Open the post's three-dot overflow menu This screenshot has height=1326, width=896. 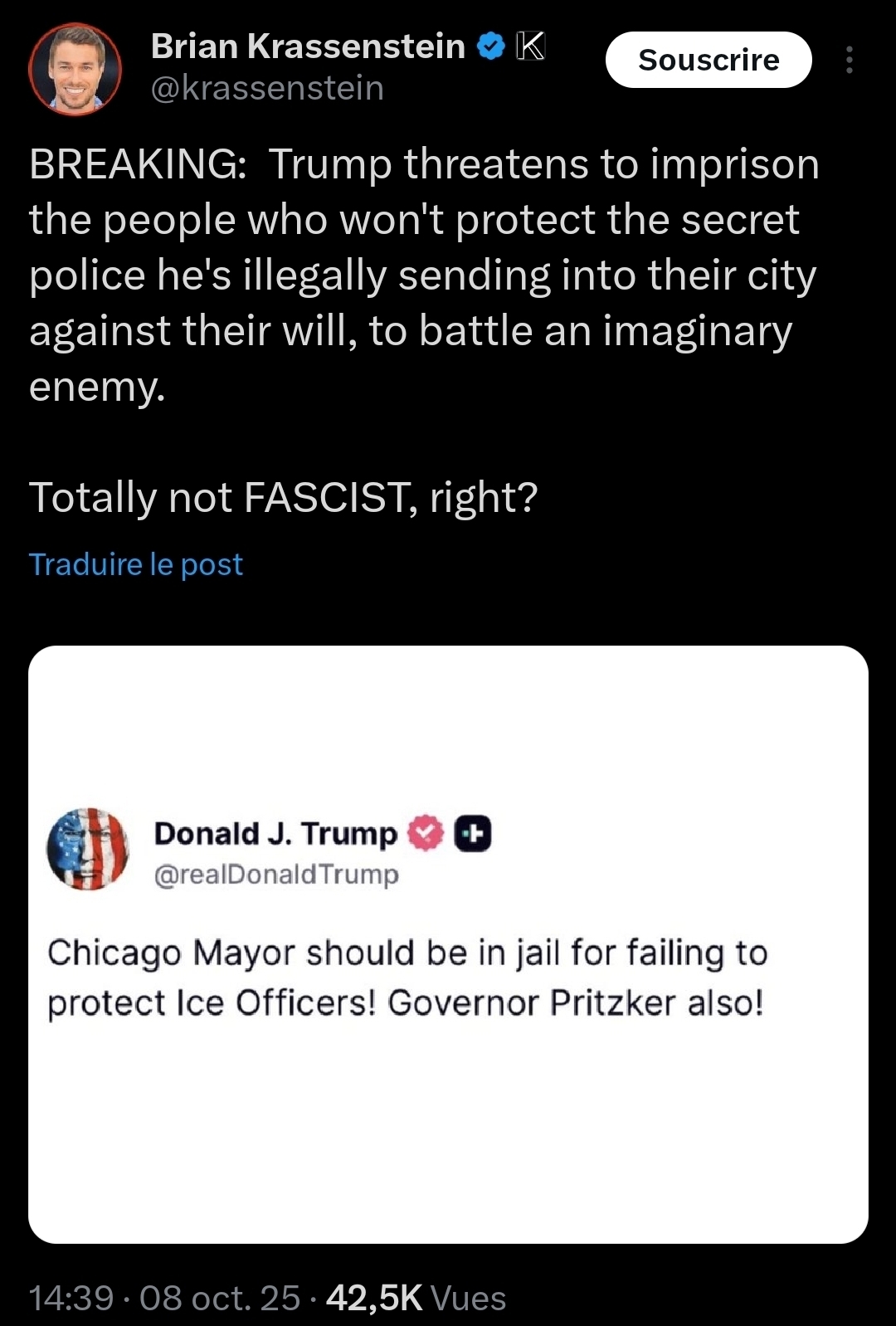849,60
